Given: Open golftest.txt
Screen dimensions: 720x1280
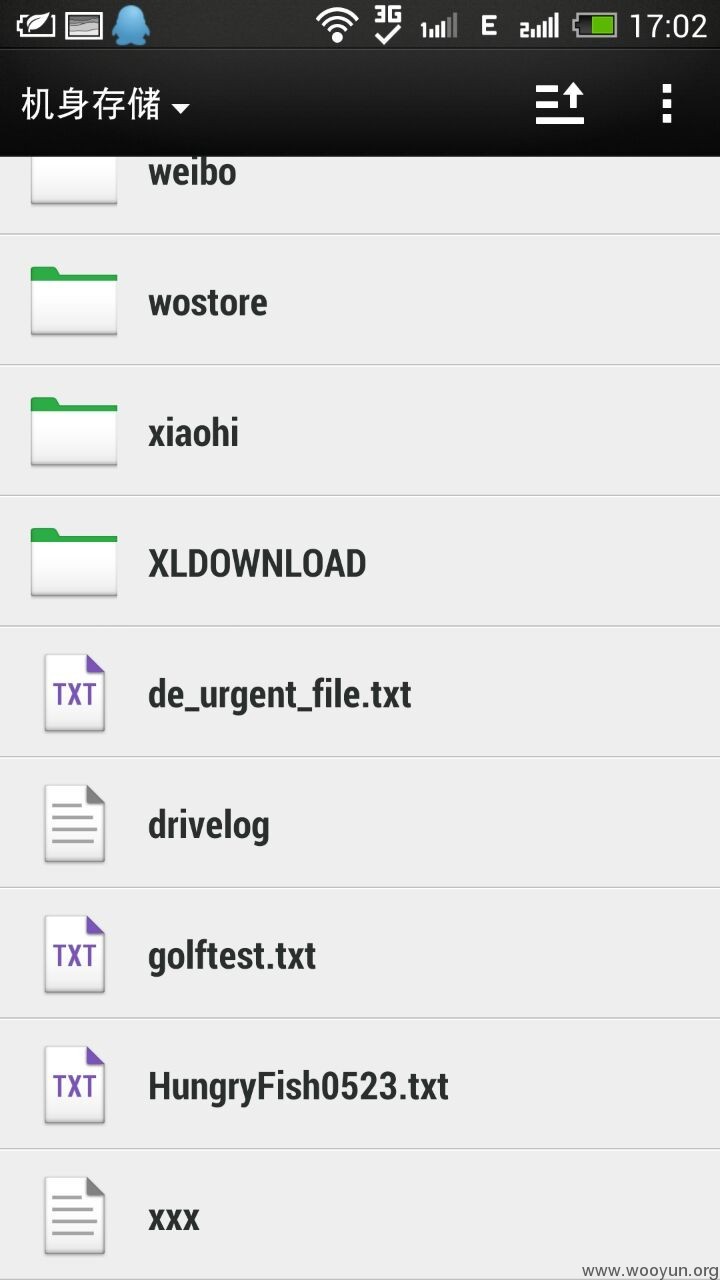Looking at the screenshot, I should (x=360, y=954).
